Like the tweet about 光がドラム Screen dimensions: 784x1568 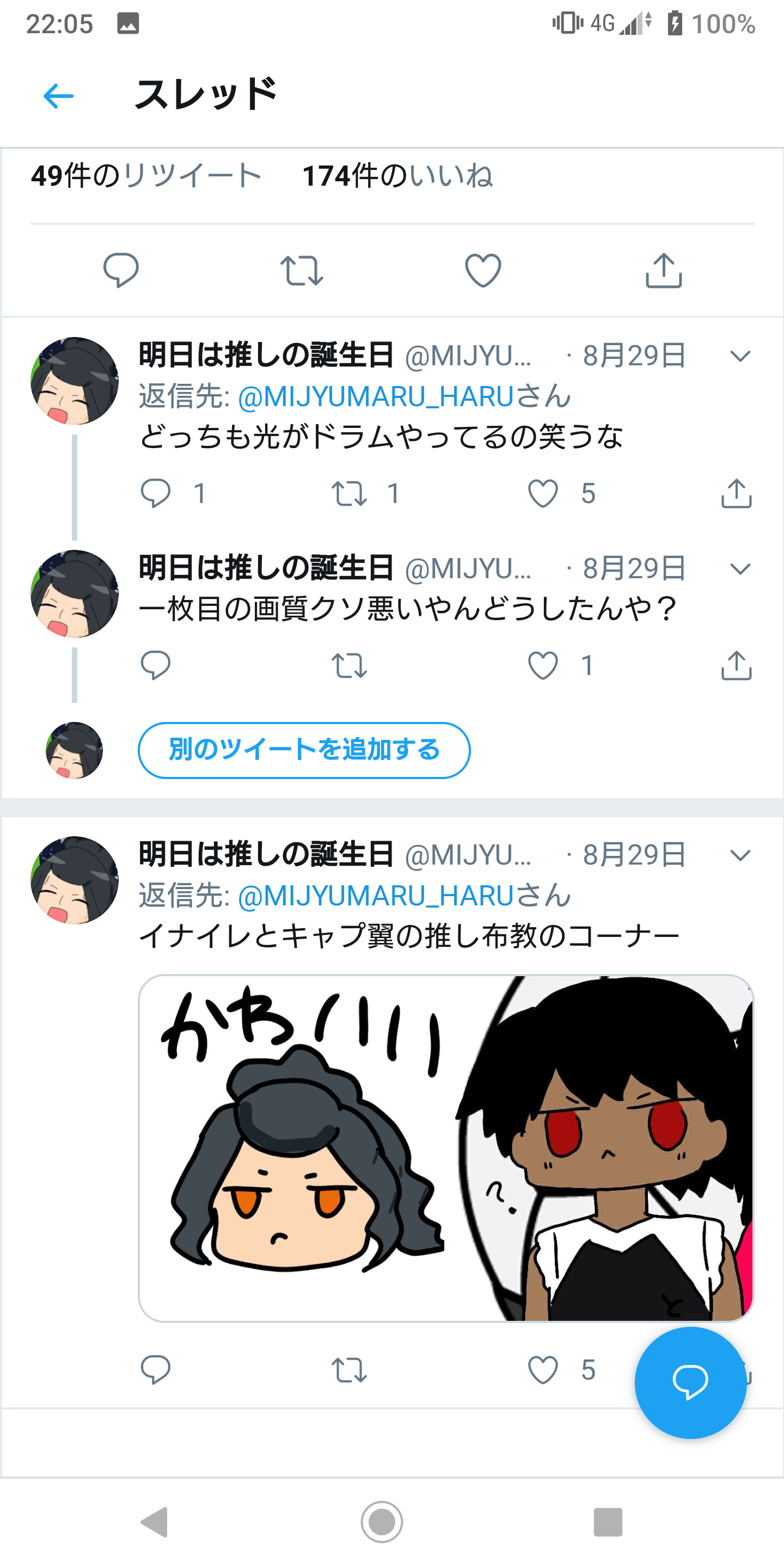click(543, 493)
